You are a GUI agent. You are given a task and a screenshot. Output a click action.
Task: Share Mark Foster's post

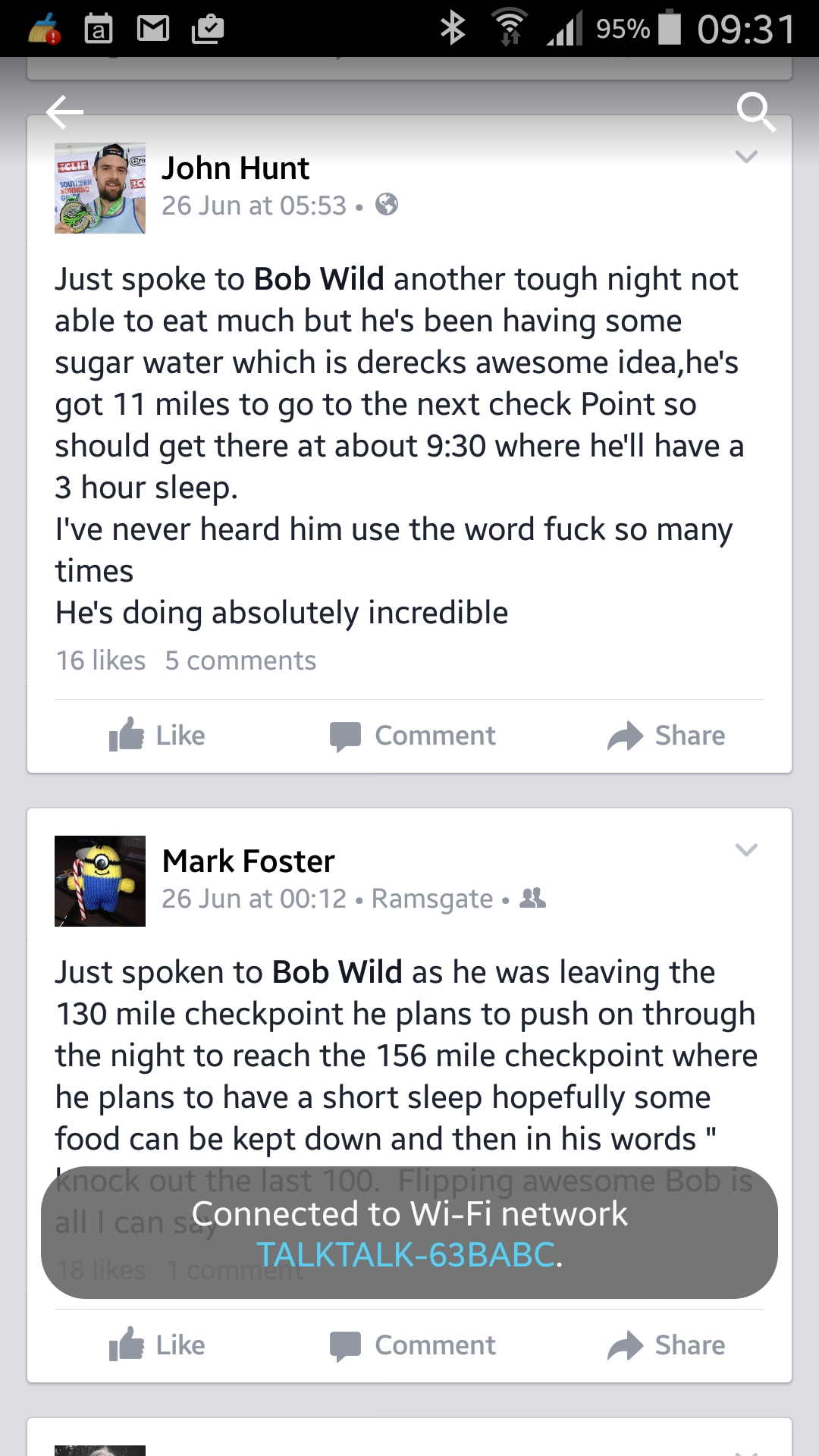pos(667,1345)
